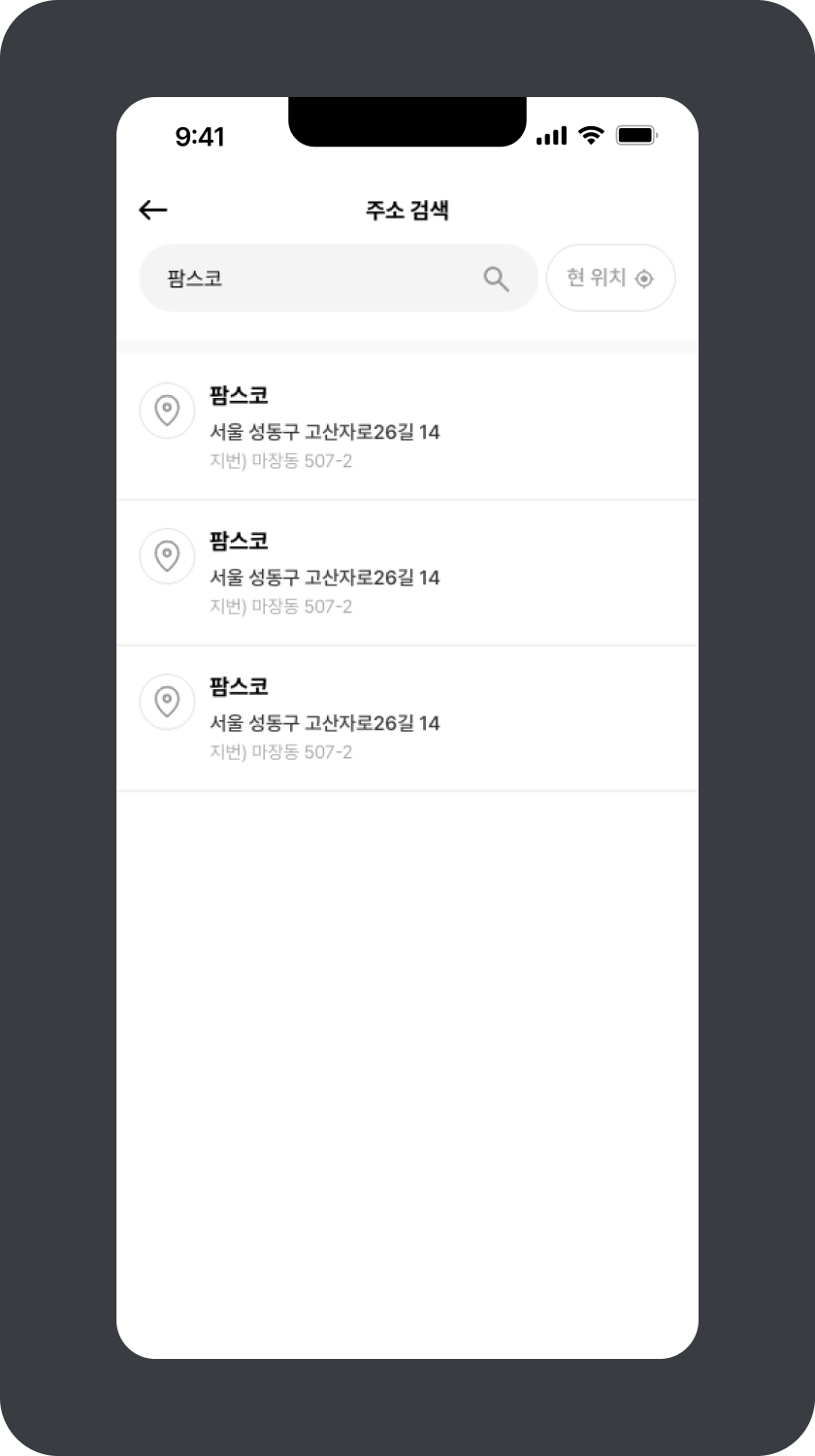Click the battery indicator icon
The width and height of the screenshot is (815, 1456).
click(x=635, y=136)
